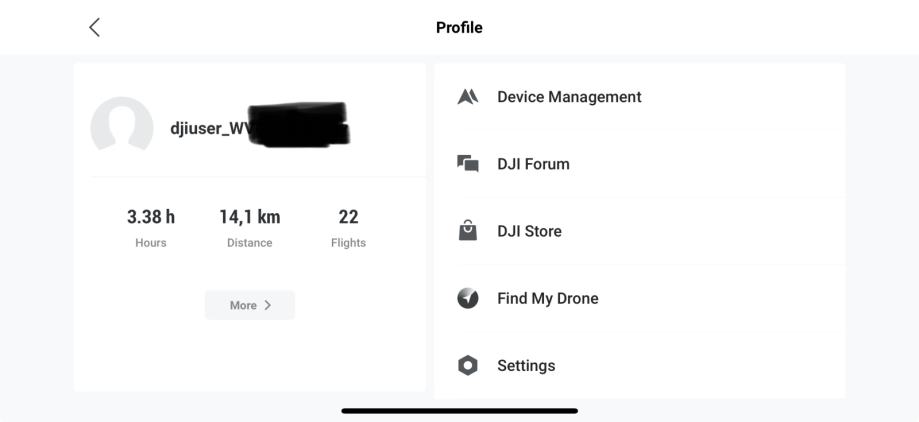
Task: Open Find My Drone
Action: click(639, 298)
